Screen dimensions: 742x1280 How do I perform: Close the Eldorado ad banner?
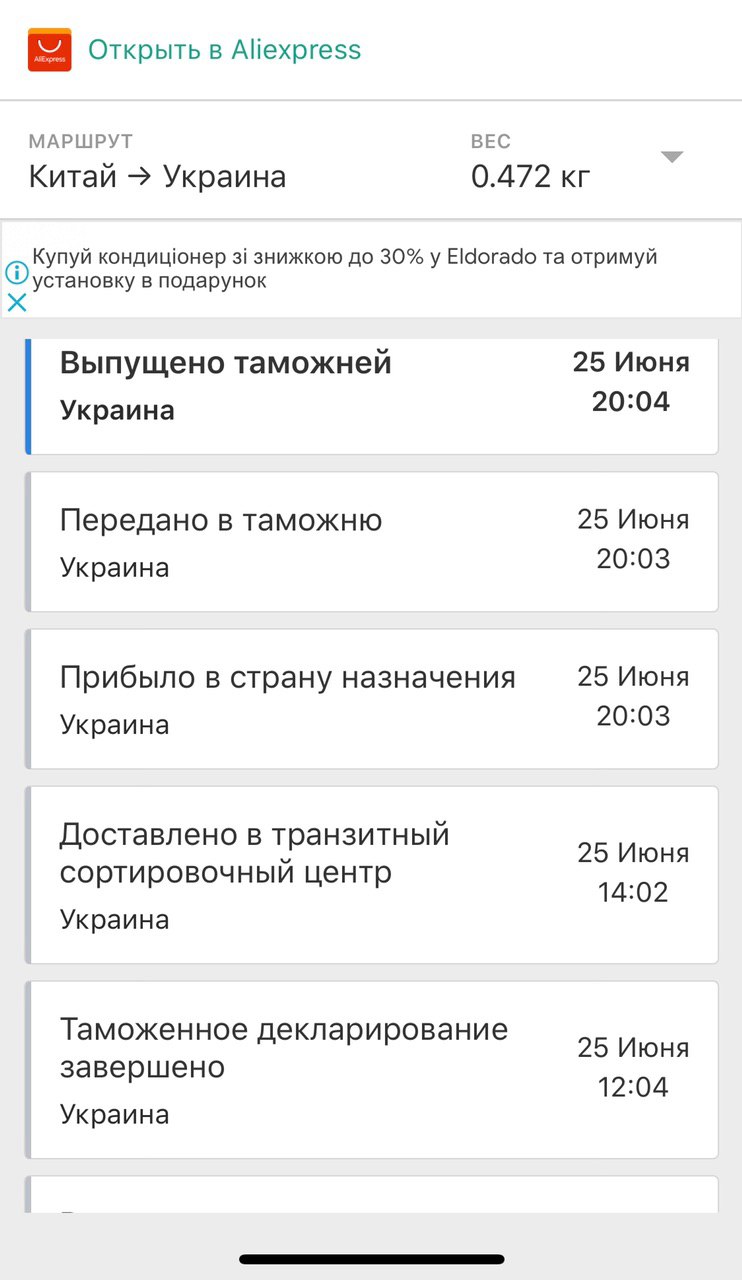coord(17,302)
